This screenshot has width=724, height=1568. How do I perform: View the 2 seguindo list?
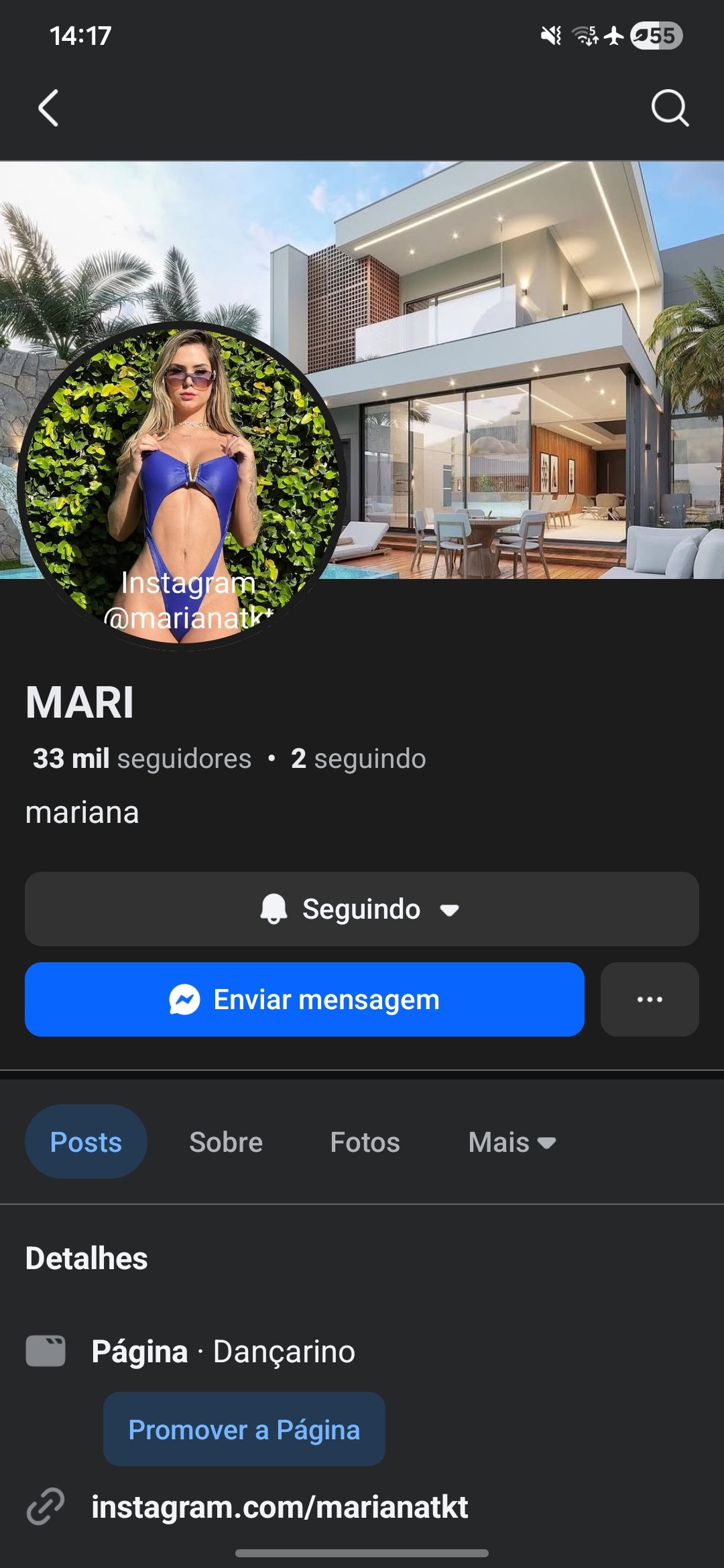pyautogui.click(x=358, y=759)
